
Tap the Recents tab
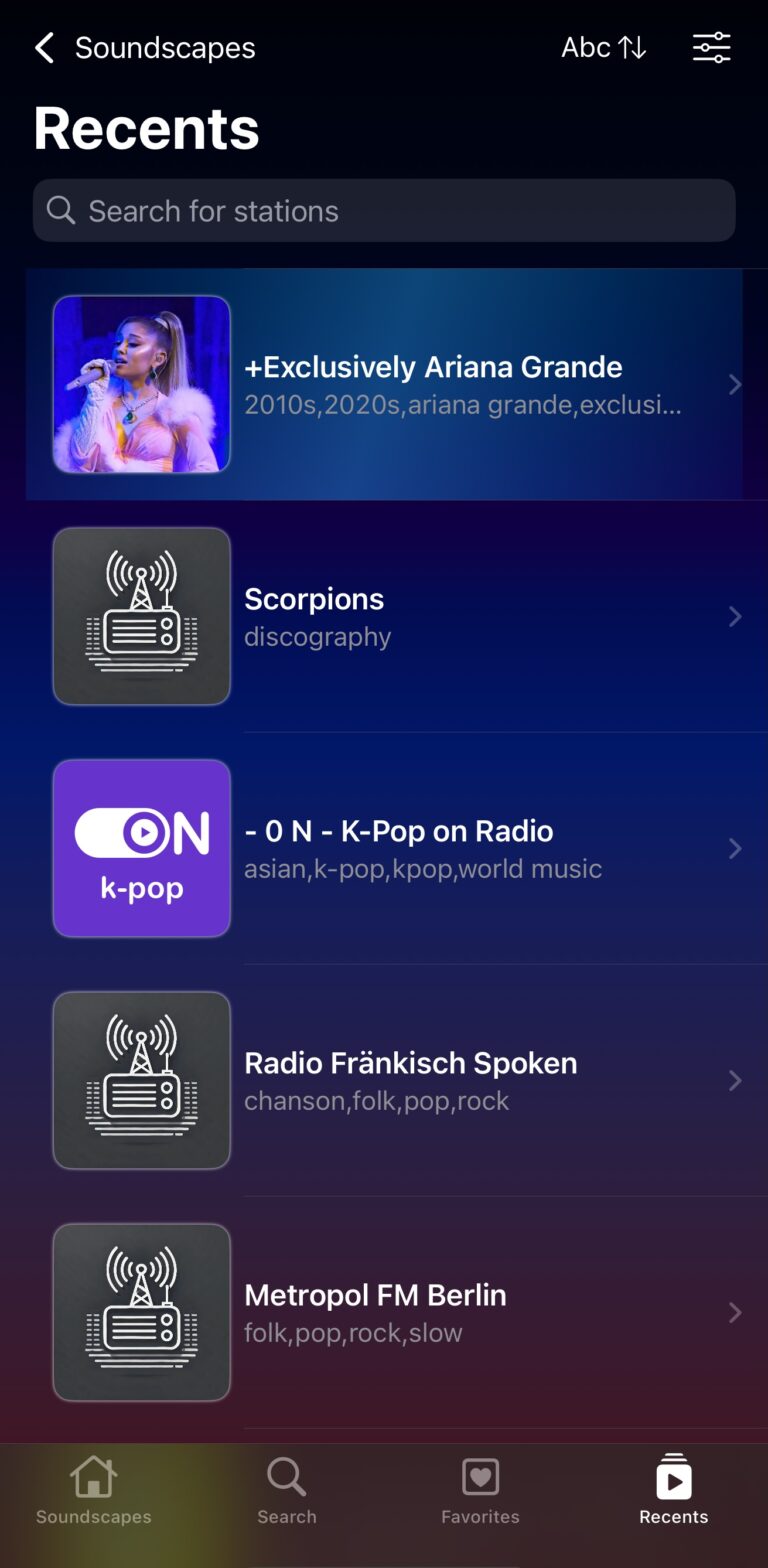pos(673,1490)
